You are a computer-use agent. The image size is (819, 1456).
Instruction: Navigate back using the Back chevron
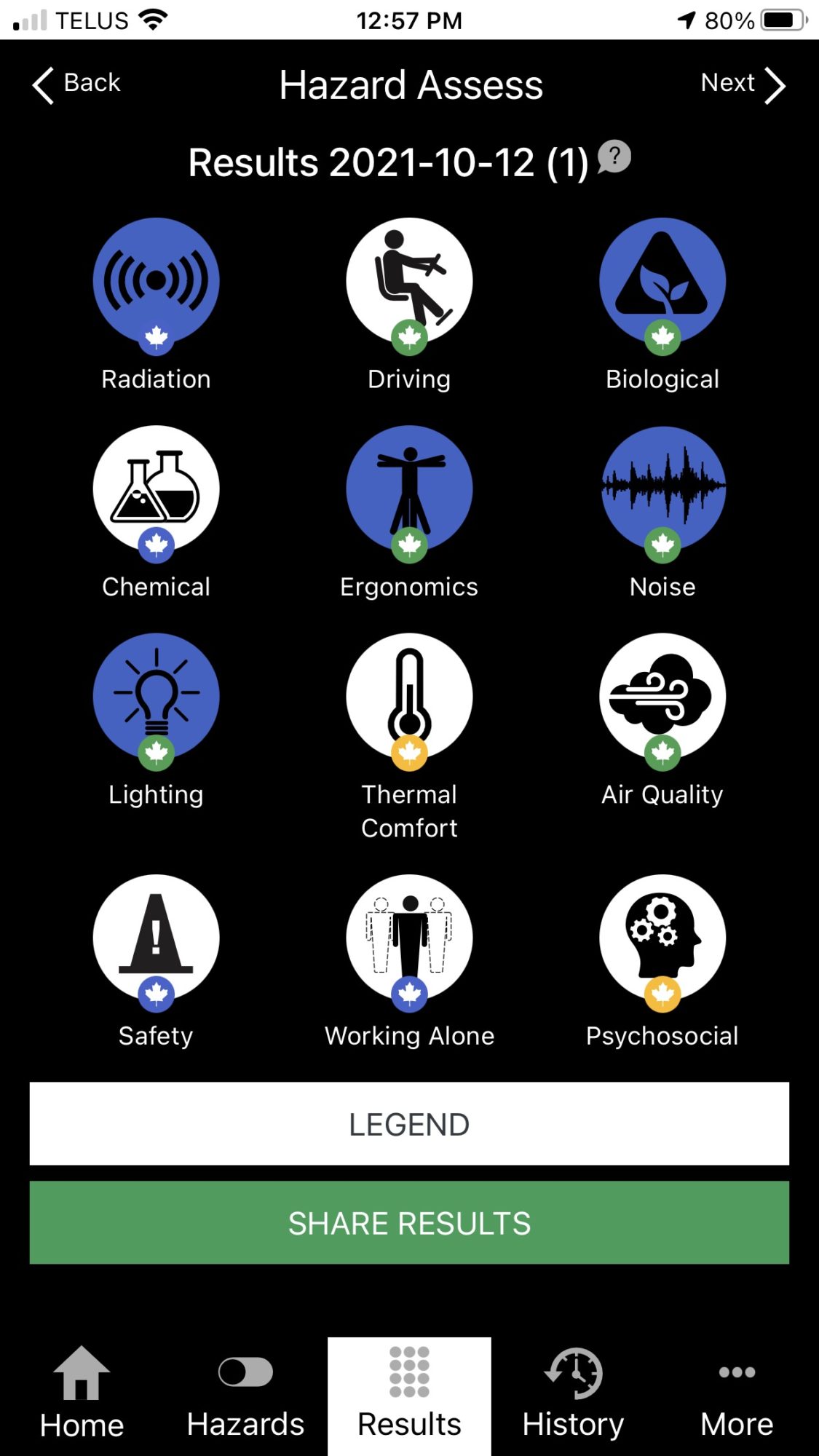pyautogui.click(x=77, y=84)
